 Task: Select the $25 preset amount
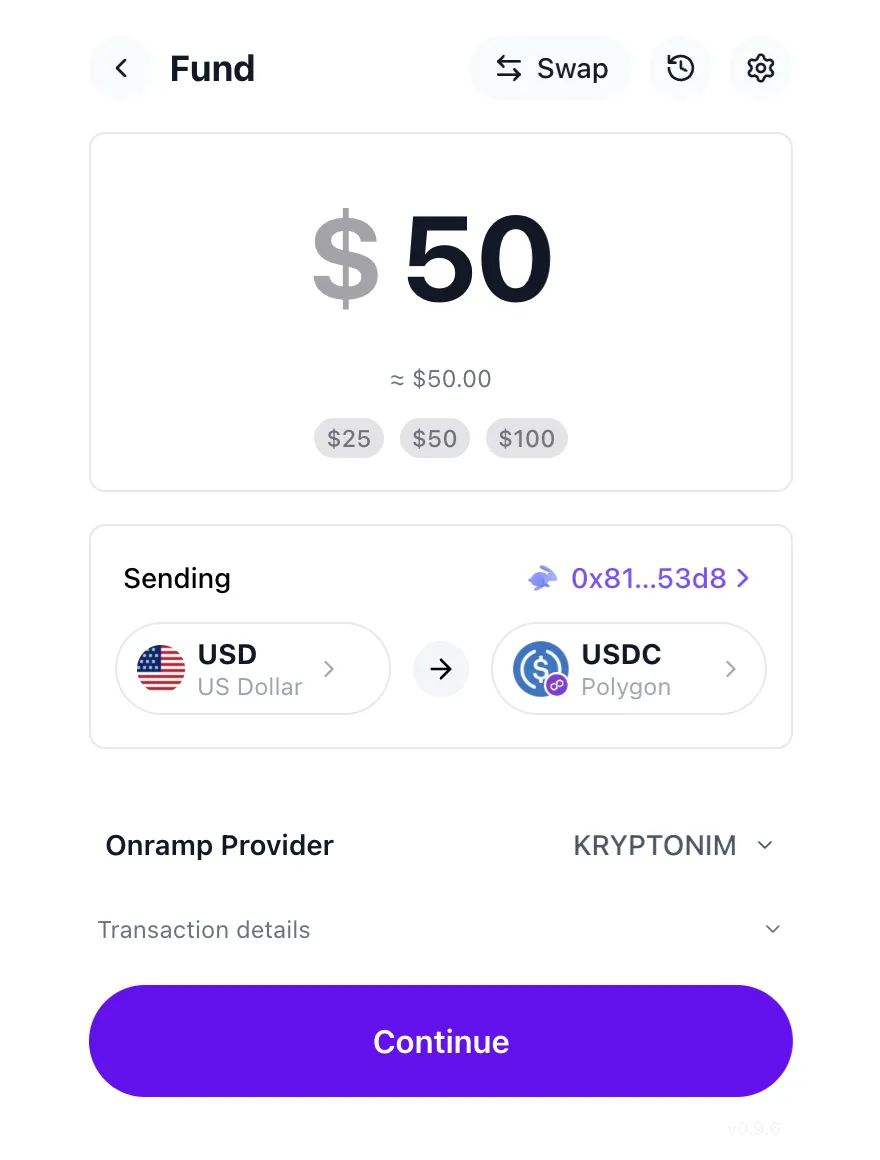click(349, 438)
